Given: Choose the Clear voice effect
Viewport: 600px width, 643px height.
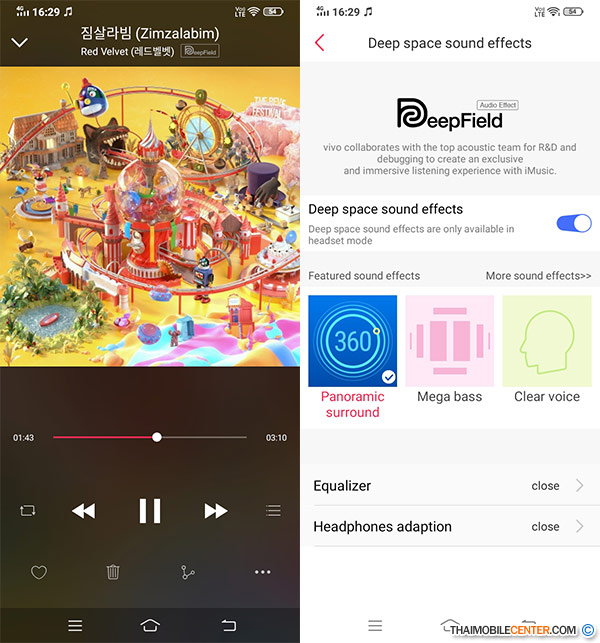Looking at the screenshot, I should (547, 342).
